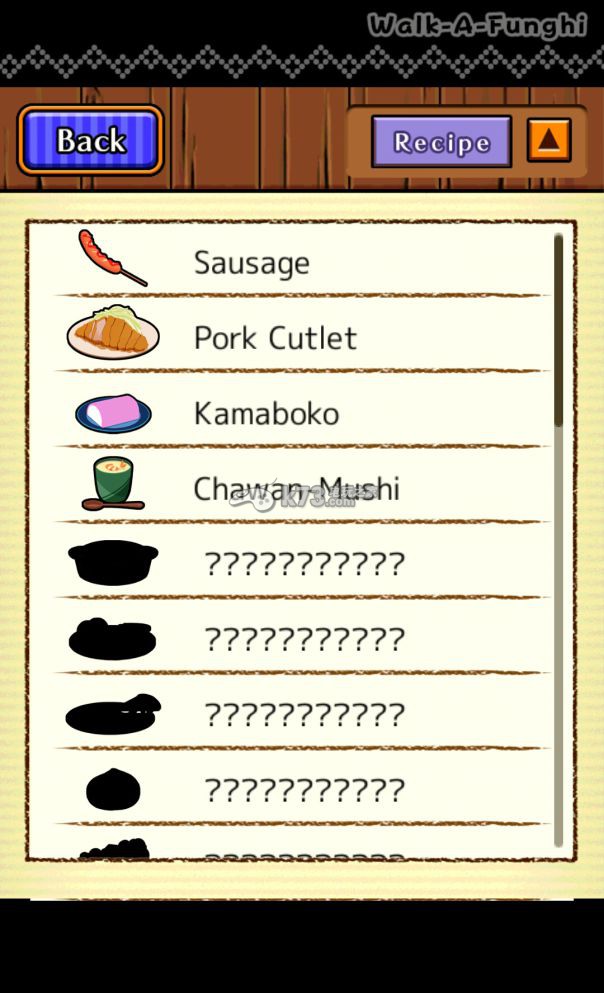Open the Sausage entry
The height and width of the screenshot is (993, 604).
pyautogui.click(x=251, y=262)
